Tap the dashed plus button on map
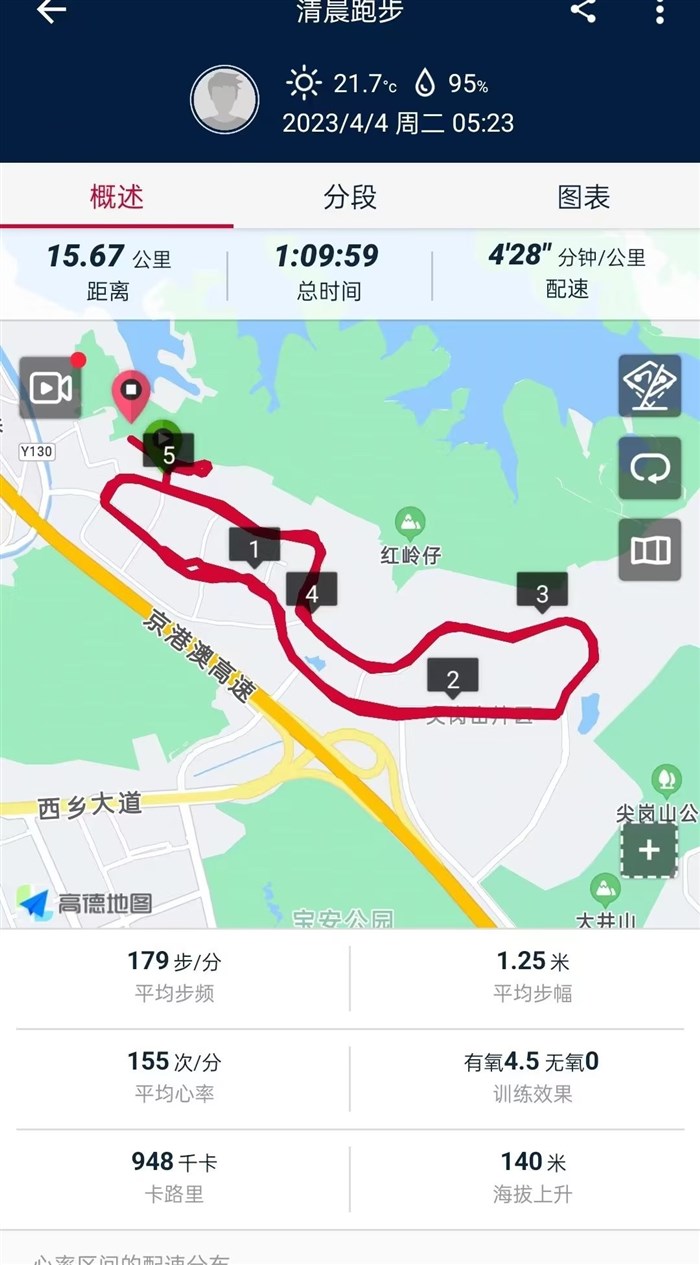 [649, 851]
